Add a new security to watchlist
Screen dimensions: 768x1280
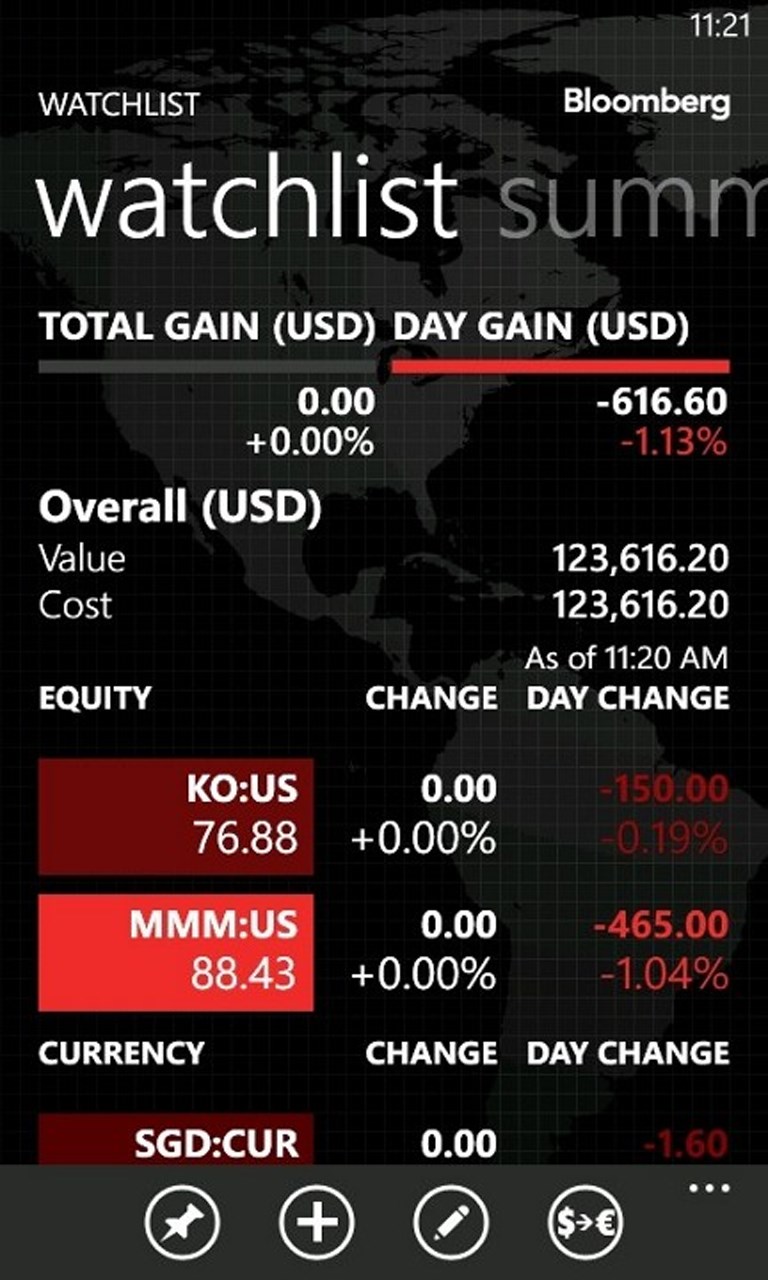tap(317, 1222)
